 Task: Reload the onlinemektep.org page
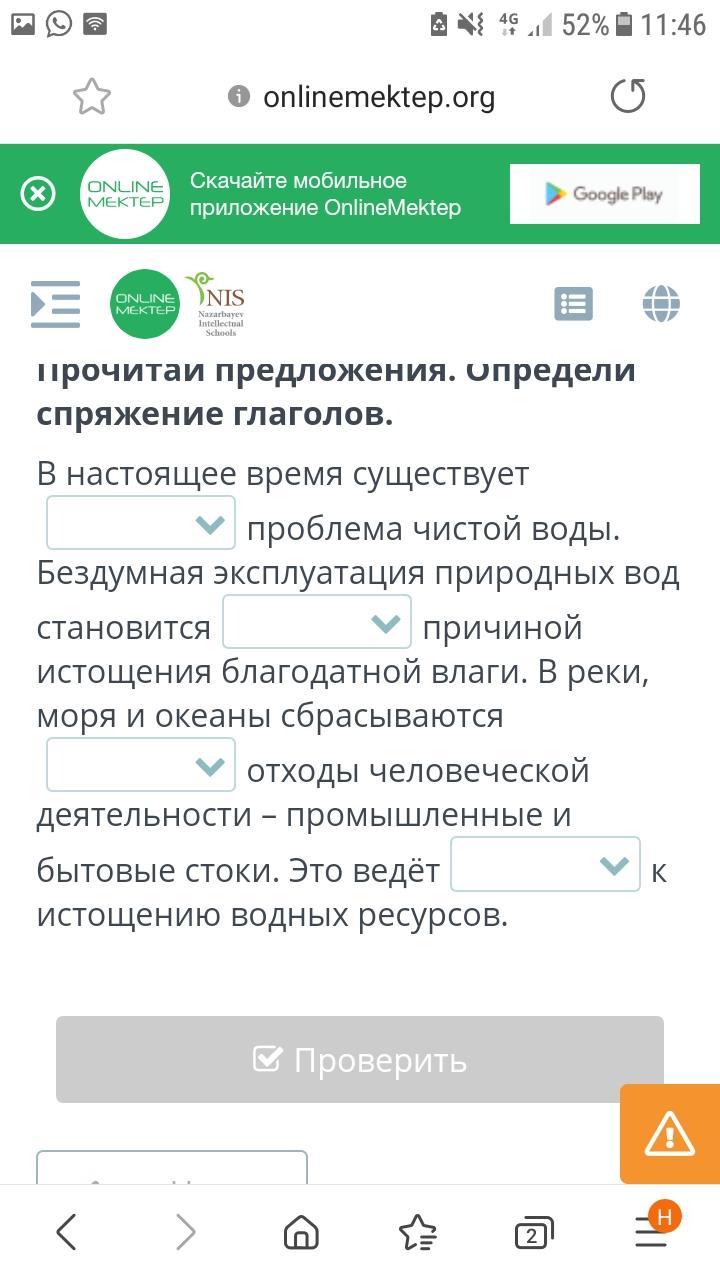click(628, 97)
